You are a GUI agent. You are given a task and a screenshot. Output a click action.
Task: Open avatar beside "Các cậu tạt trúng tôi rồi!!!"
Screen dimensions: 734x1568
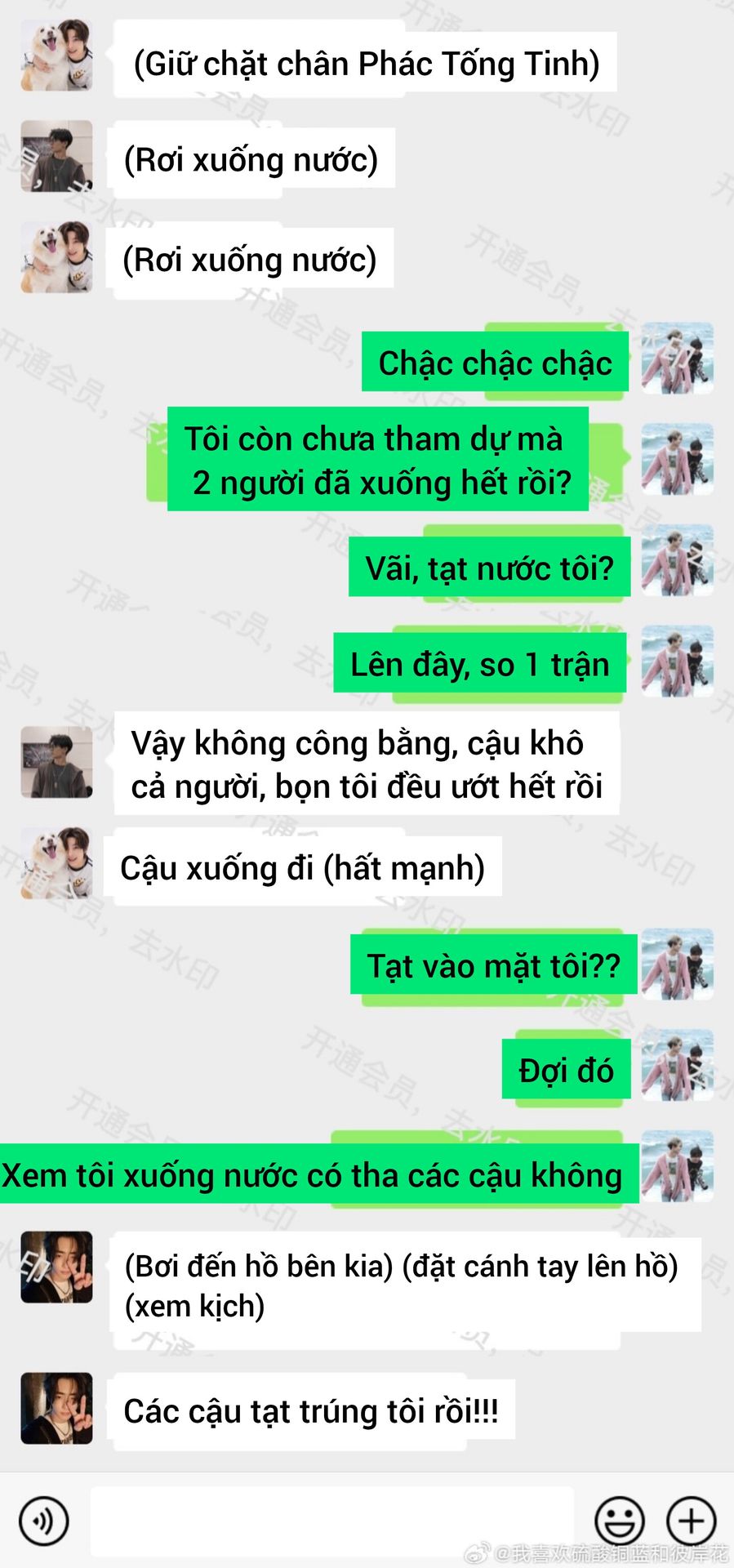tap(56, 1408)
